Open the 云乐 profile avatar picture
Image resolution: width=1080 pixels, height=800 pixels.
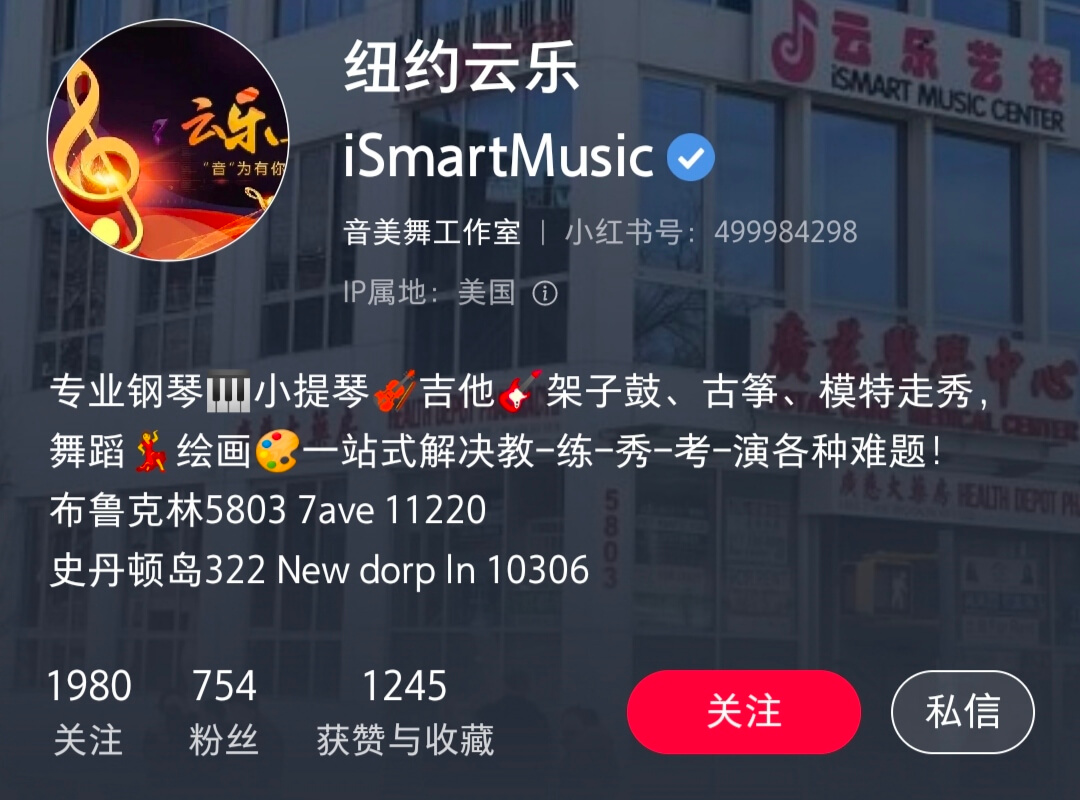pyautogui.click(x=168, y=140)
